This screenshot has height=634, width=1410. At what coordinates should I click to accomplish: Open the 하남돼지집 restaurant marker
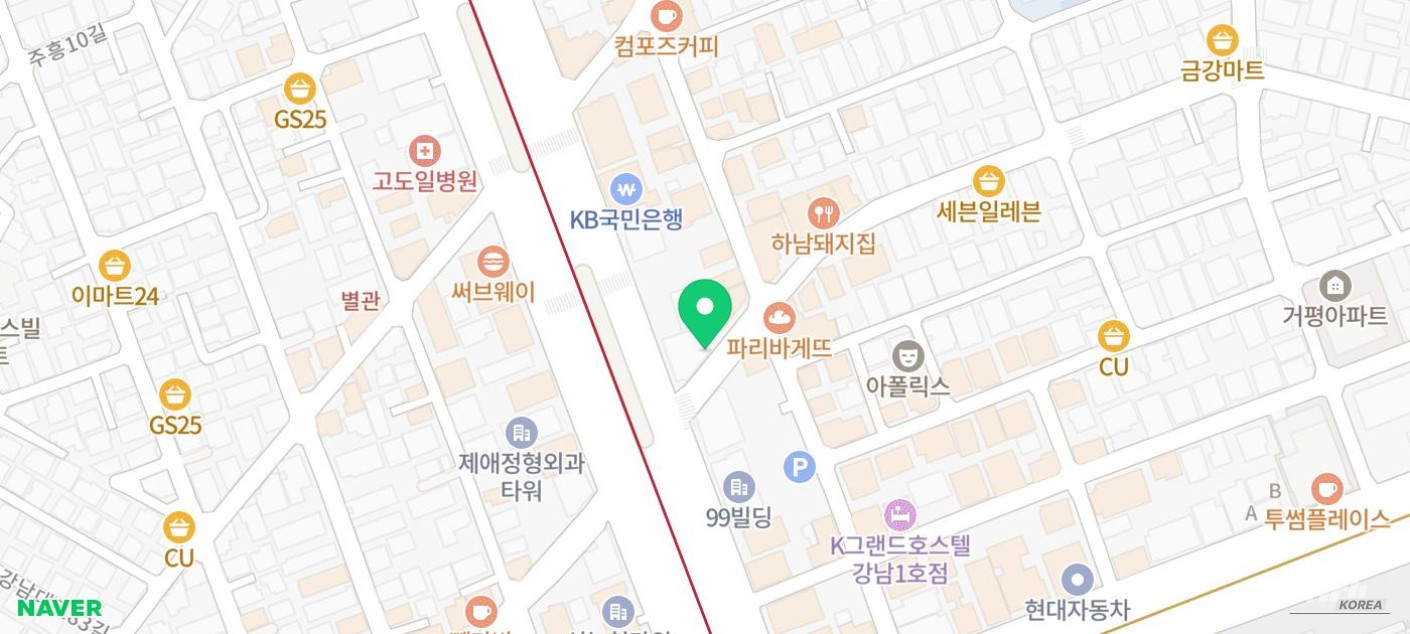[823, 213]
